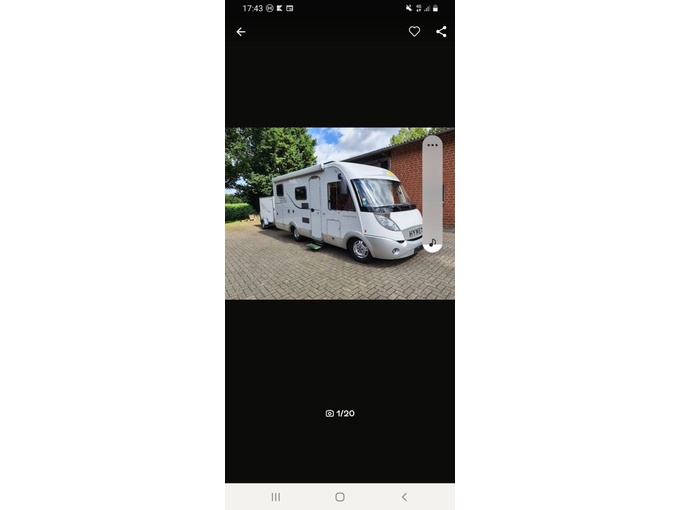Share this motorhome listing

[x=441, y=32]
